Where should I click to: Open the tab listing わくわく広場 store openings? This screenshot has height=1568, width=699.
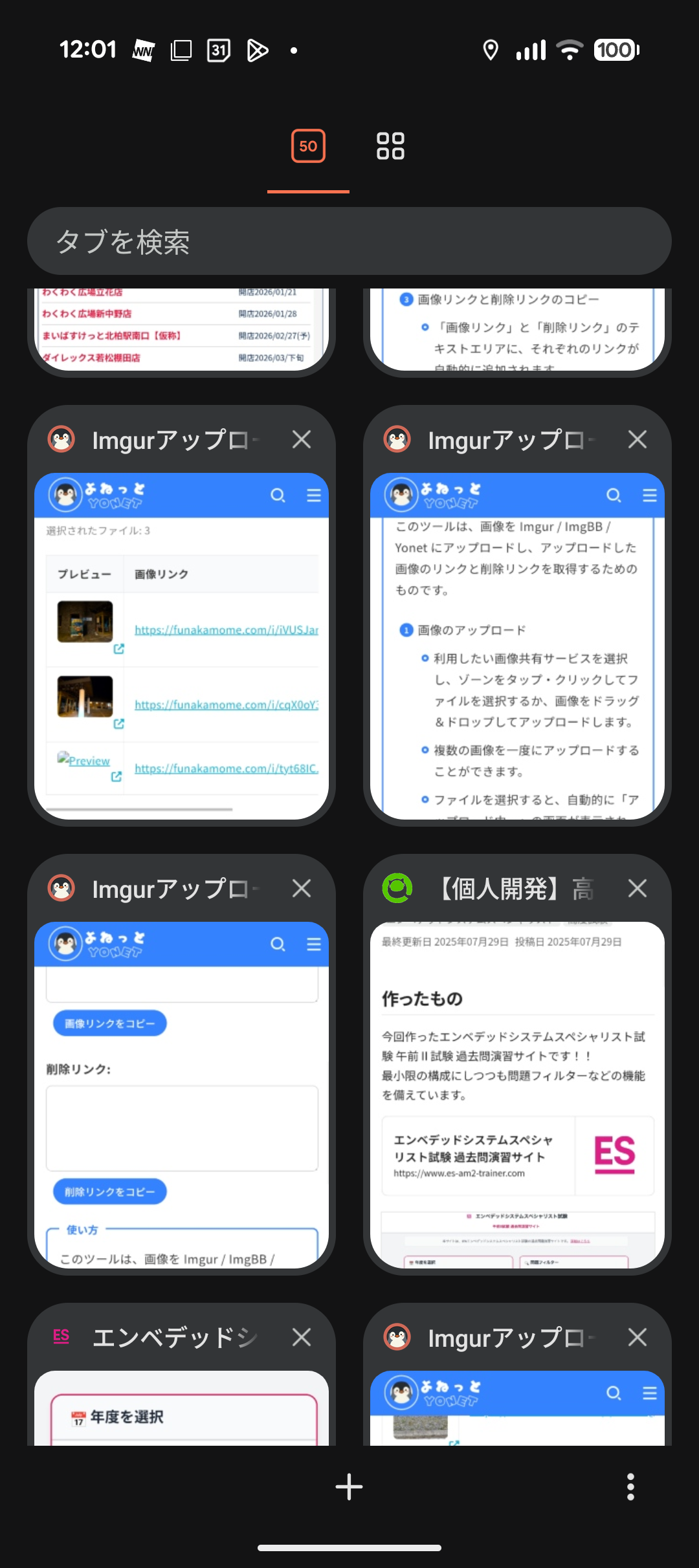pyautogui.click(x=181, y=330)
